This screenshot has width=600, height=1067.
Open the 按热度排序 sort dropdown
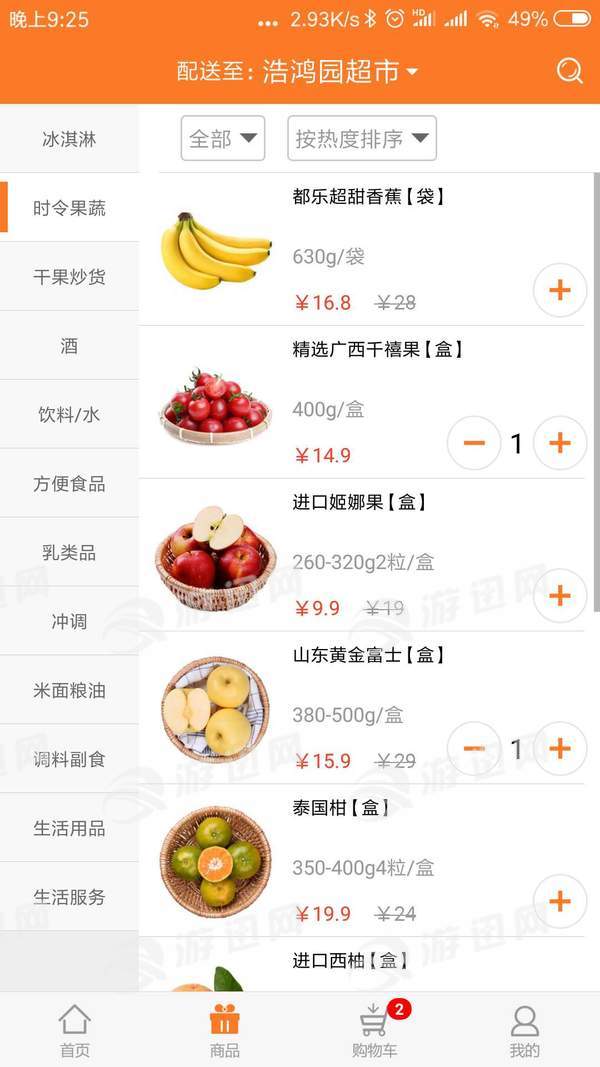click(361, 138)
